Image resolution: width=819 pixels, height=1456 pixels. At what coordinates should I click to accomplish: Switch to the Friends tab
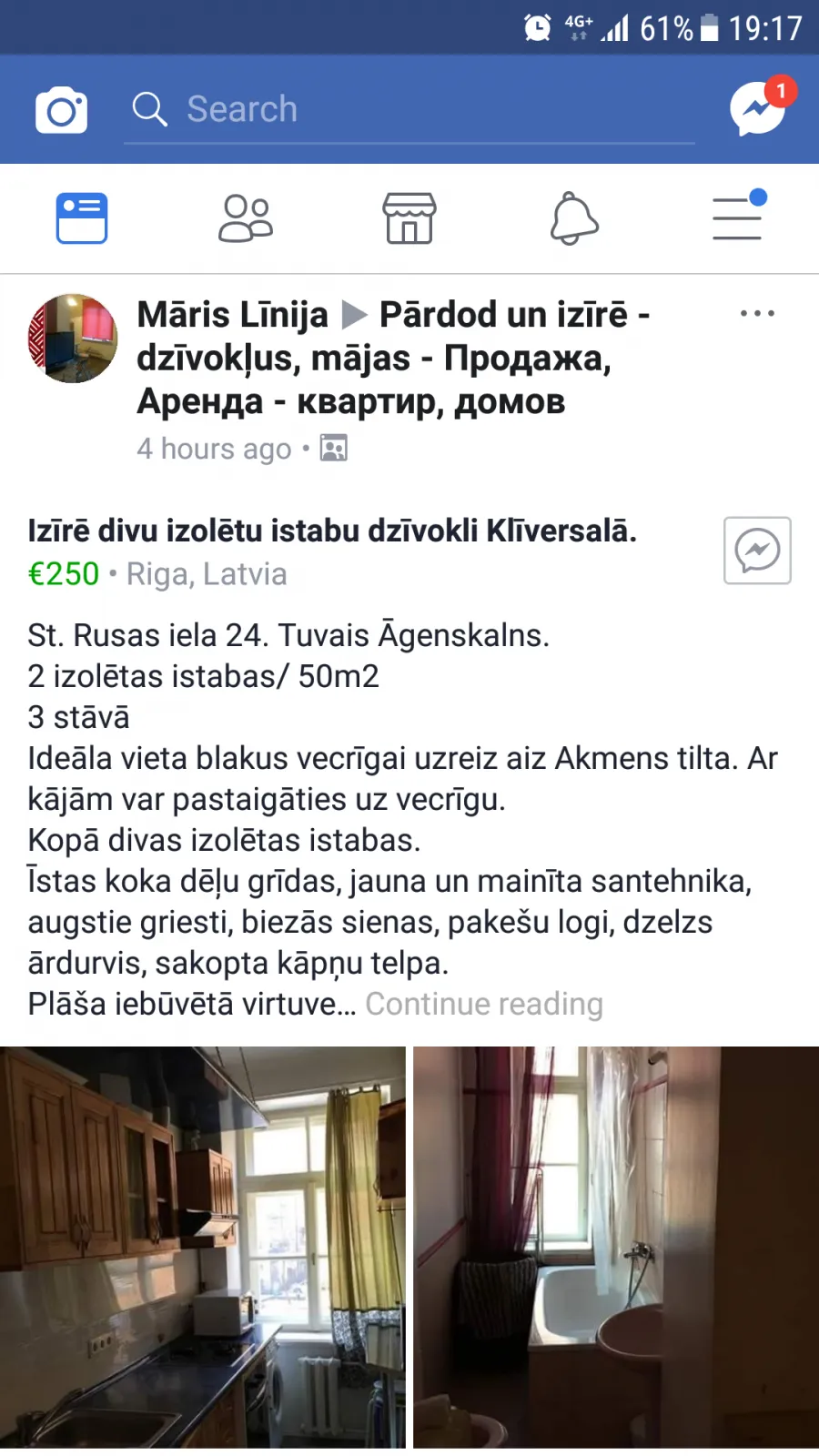[246, 218]
